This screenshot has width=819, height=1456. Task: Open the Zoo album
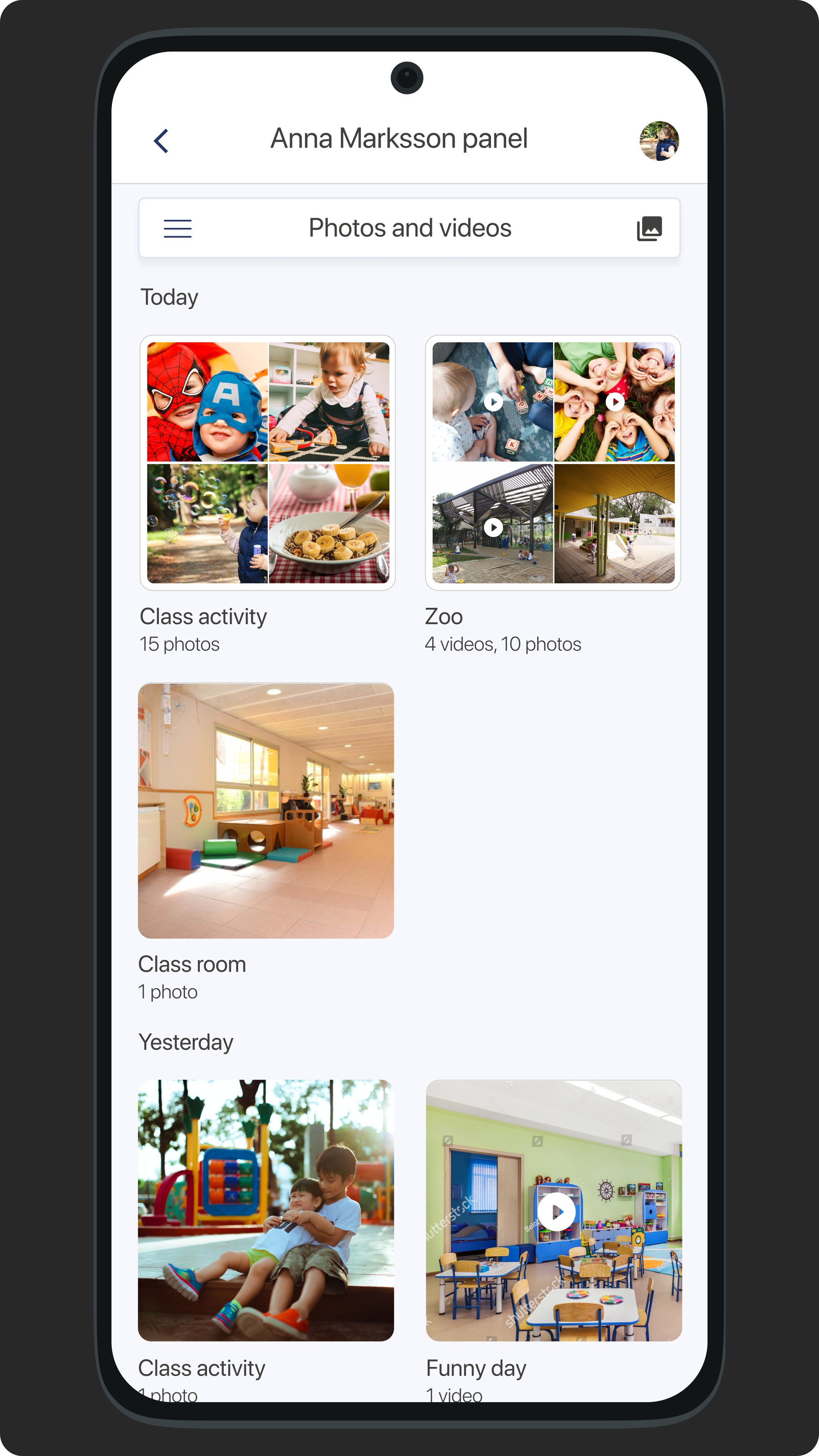[x=553, y=463]
